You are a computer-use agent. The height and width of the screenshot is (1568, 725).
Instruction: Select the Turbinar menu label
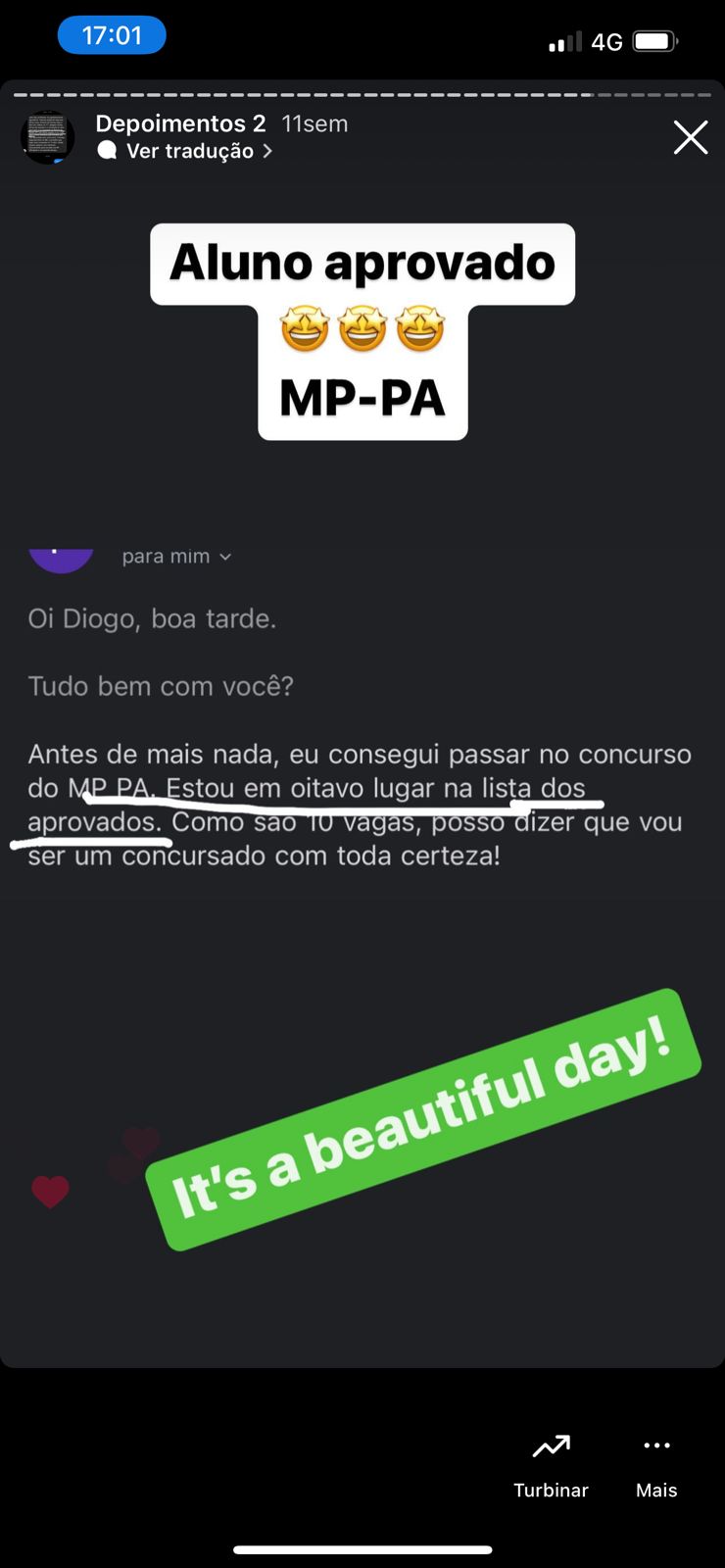coord(550,1490)
